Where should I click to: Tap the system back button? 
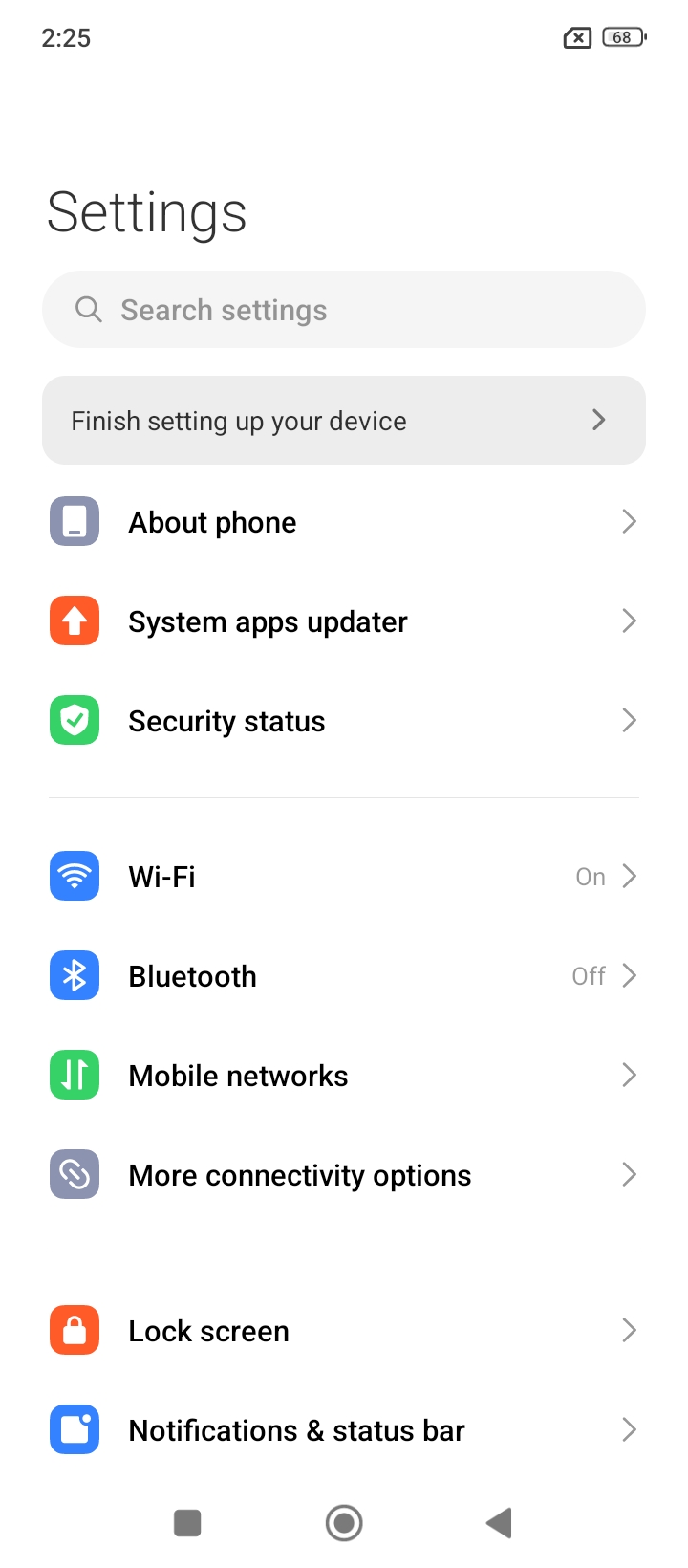click(x=500, y=1523)
